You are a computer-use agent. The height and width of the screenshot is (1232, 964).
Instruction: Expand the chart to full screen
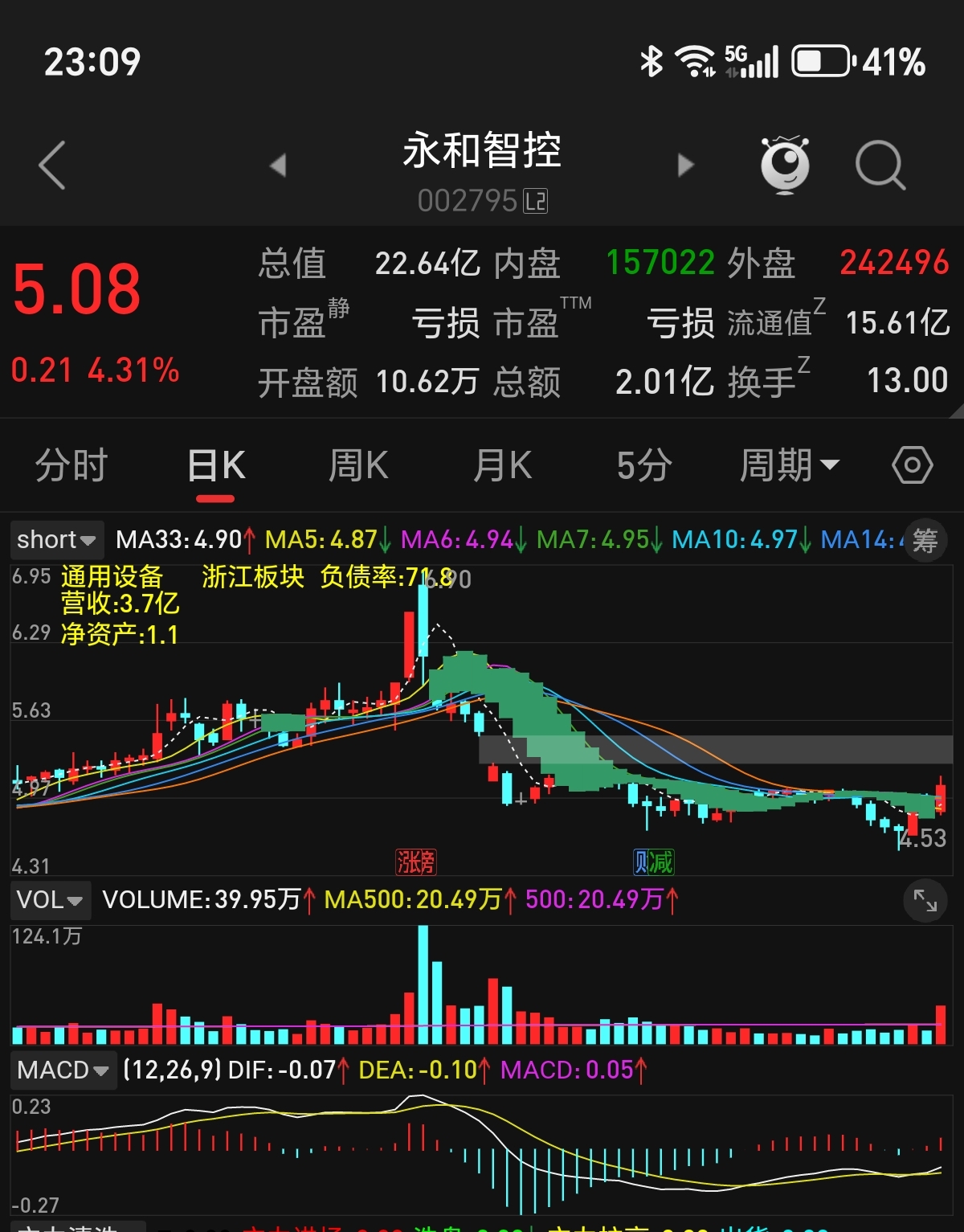click(x=925, y=902)
